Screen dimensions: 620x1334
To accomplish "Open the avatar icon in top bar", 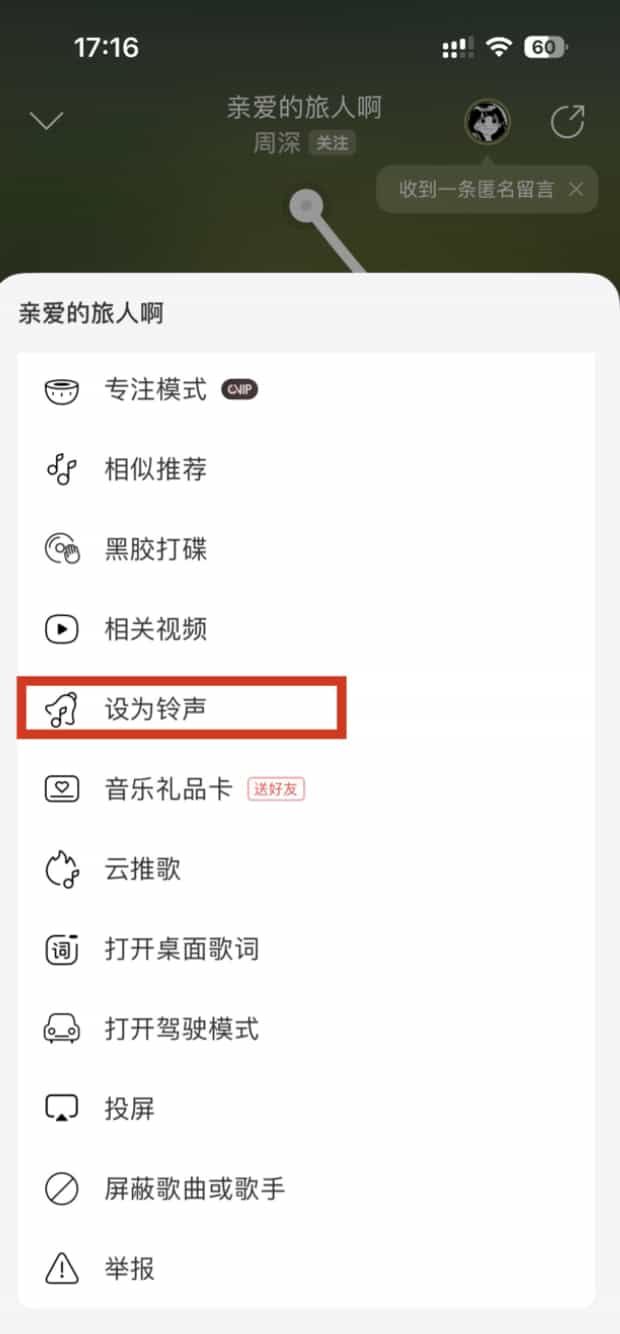I will 488,122.
